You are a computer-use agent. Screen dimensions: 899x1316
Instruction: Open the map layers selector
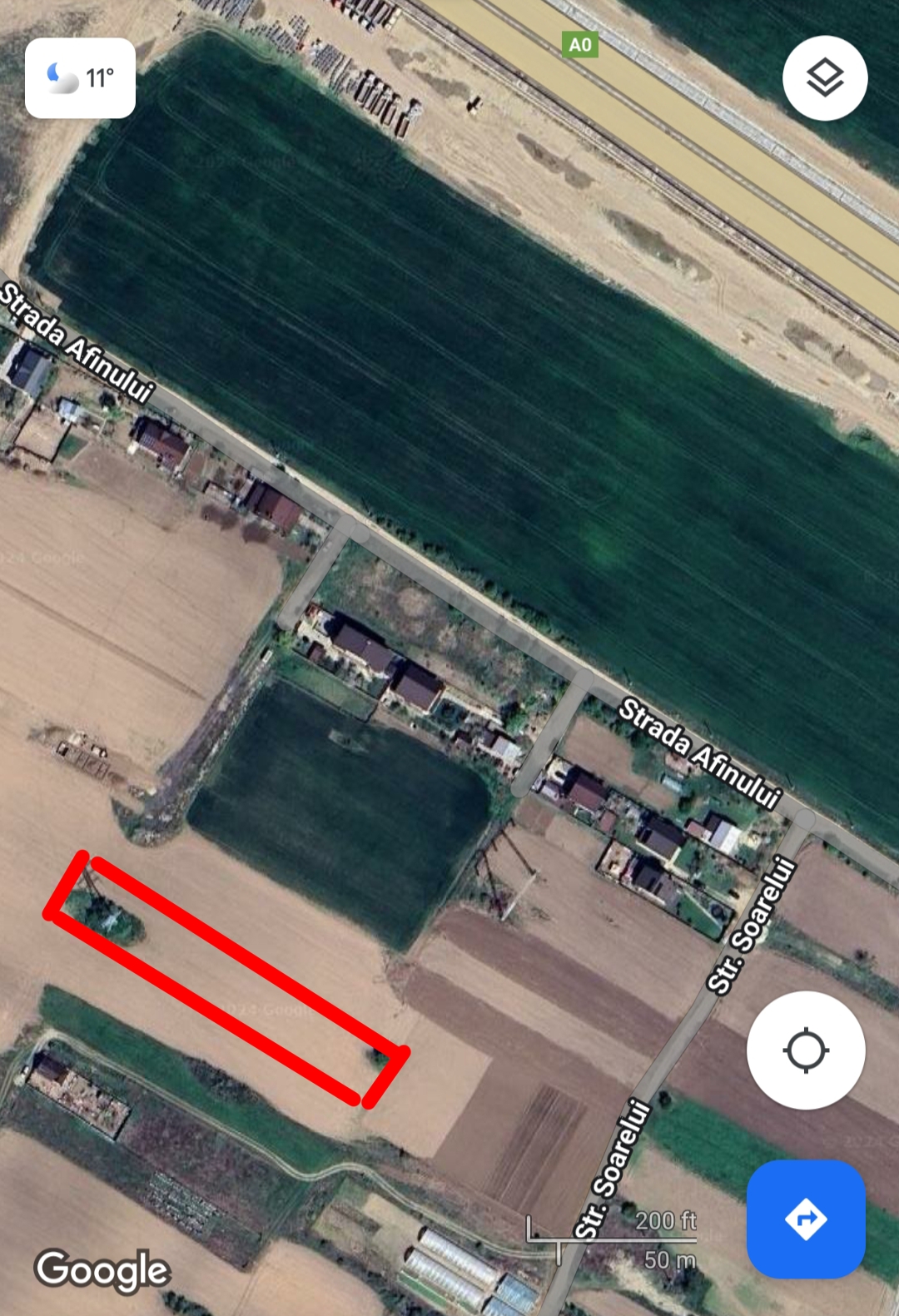pos(825,78)
